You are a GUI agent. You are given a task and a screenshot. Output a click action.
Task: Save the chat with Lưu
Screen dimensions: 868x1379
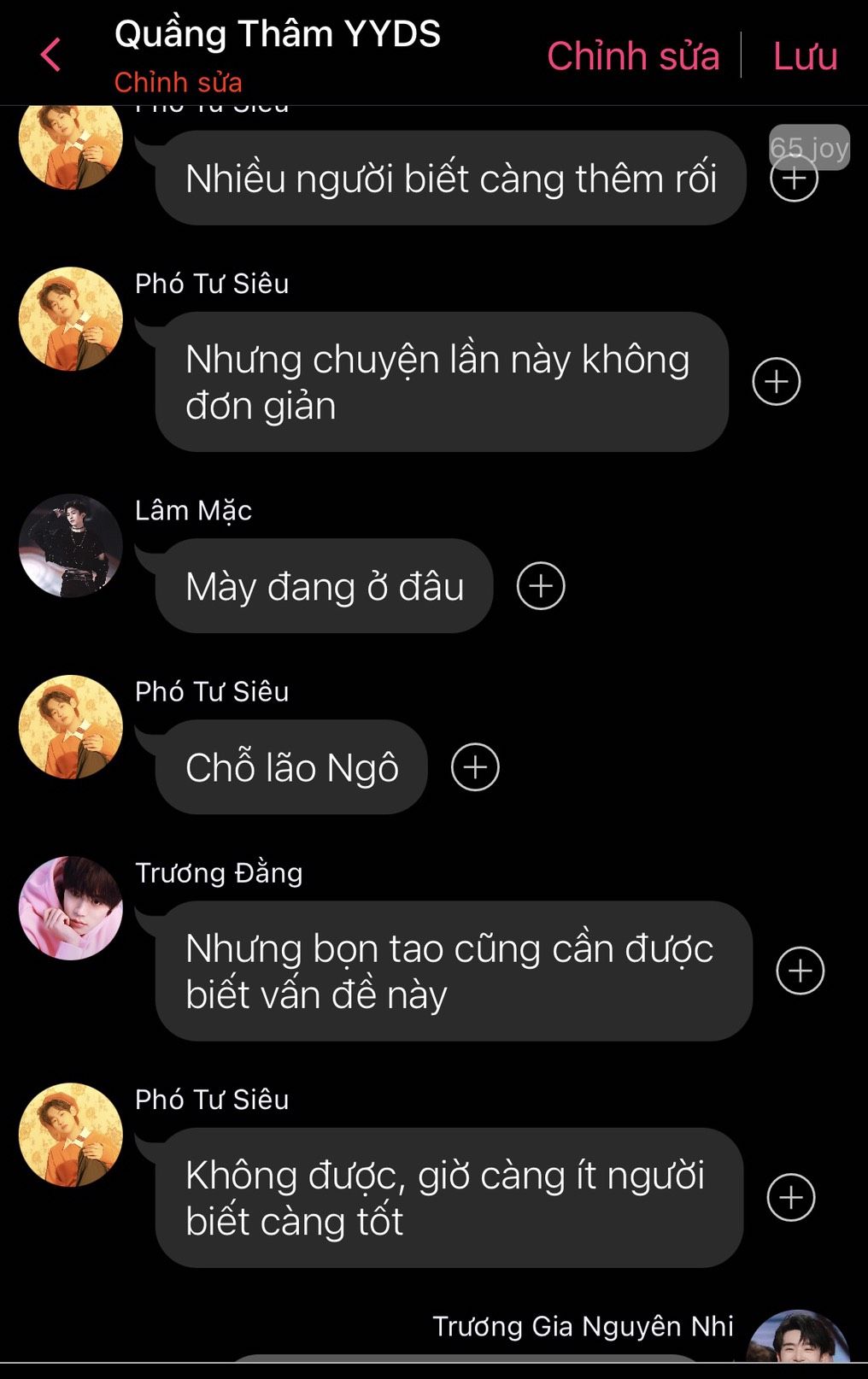pos(805,56)
